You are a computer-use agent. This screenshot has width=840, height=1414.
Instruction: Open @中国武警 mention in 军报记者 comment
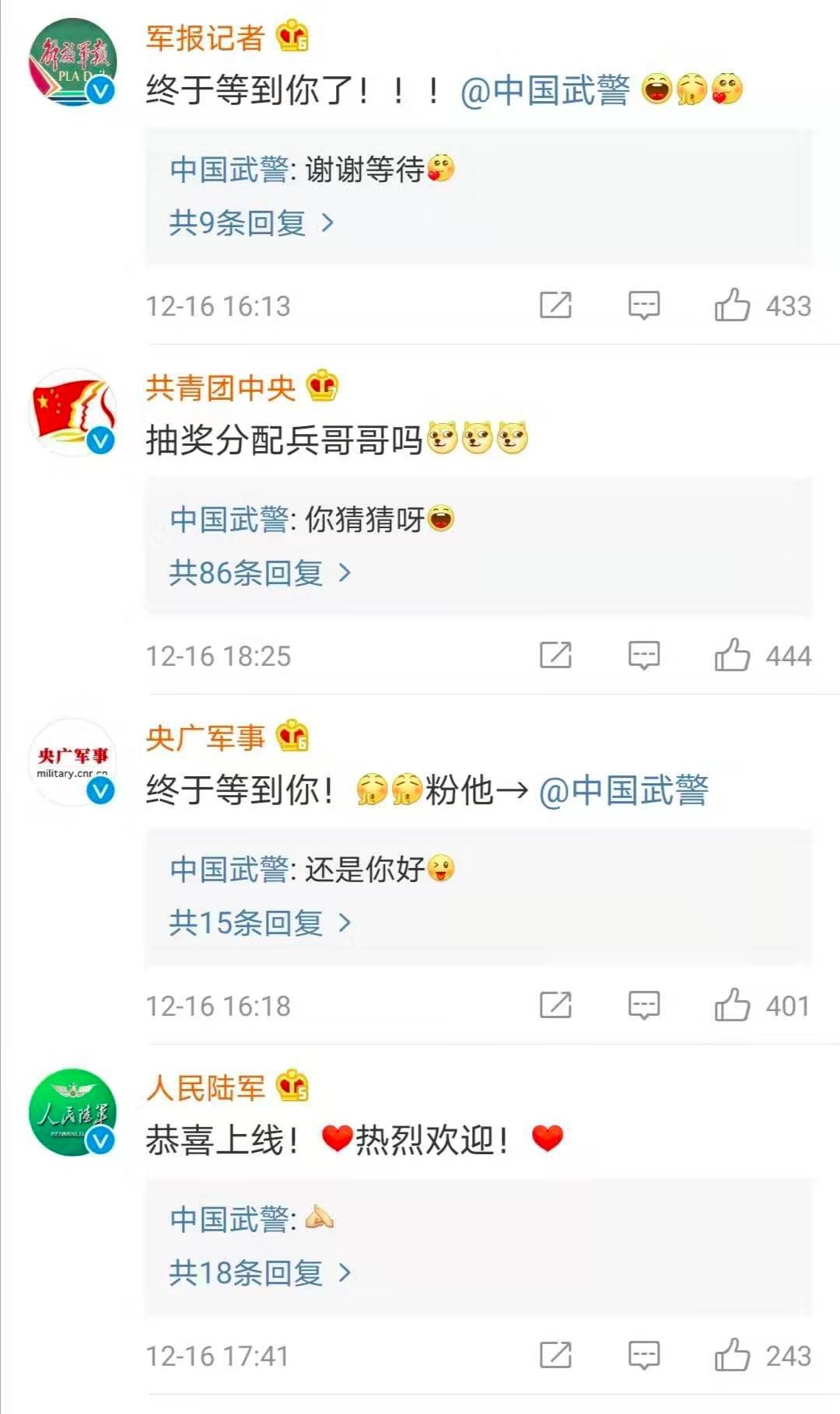pos(544,90)
